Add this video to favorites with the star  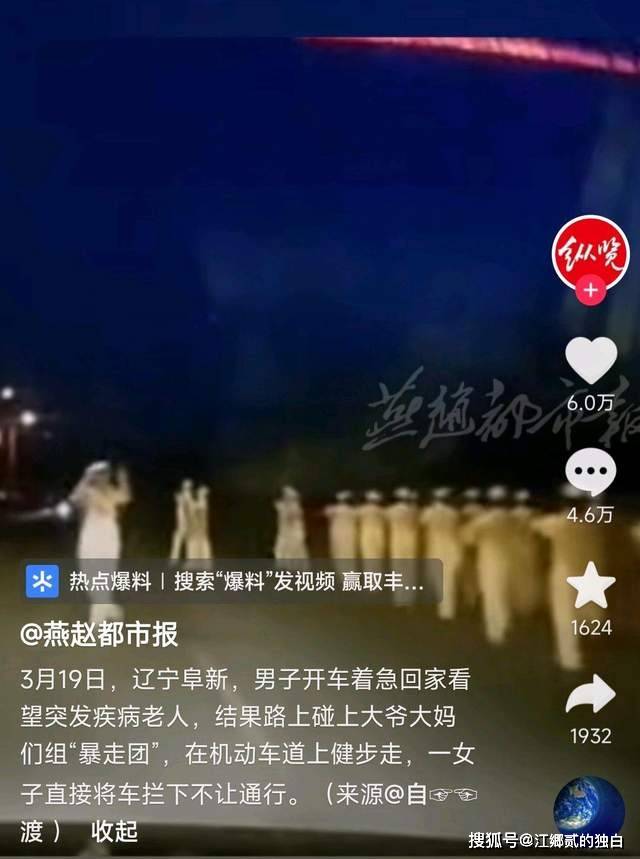(x=590, y=586)
